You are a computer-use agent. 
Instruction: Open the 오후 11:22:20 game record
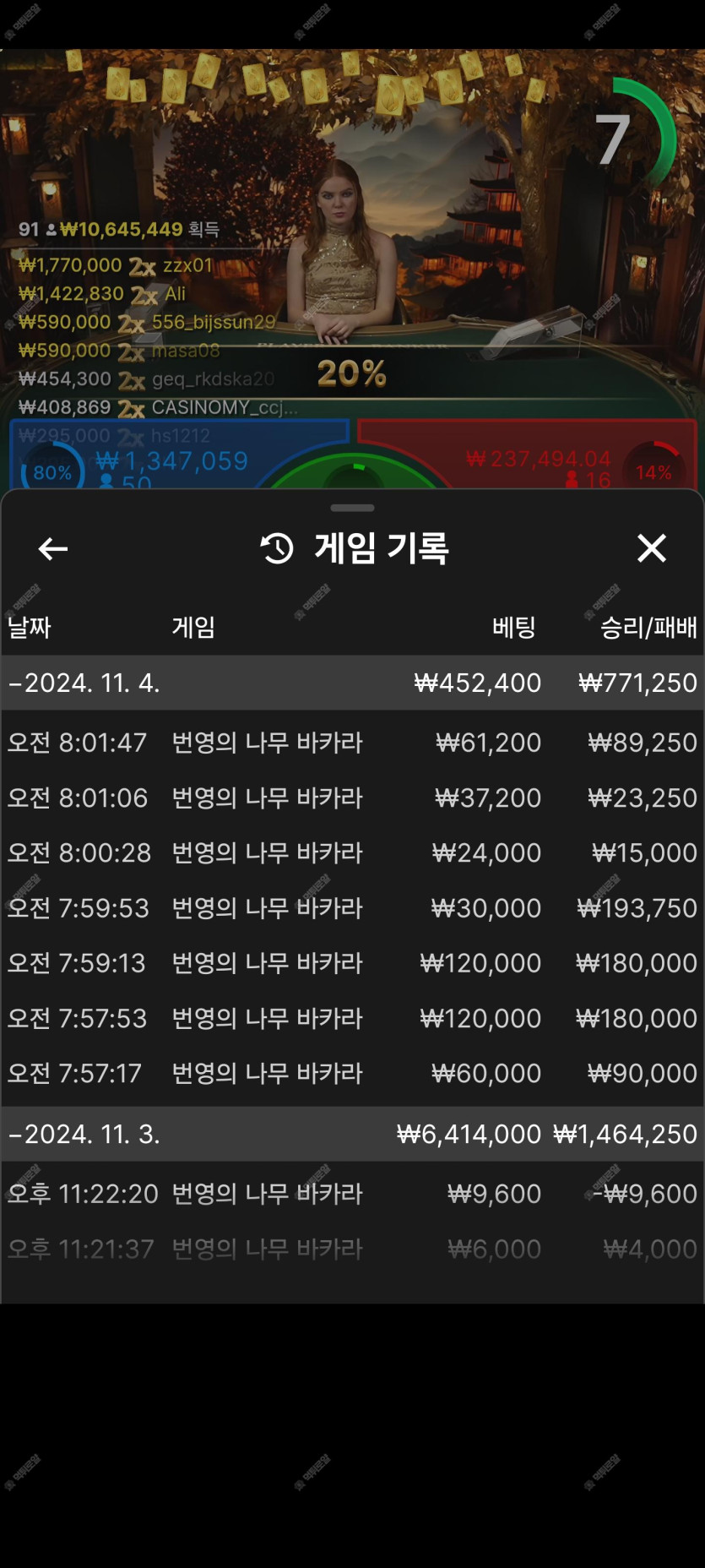click(352, 1194)
